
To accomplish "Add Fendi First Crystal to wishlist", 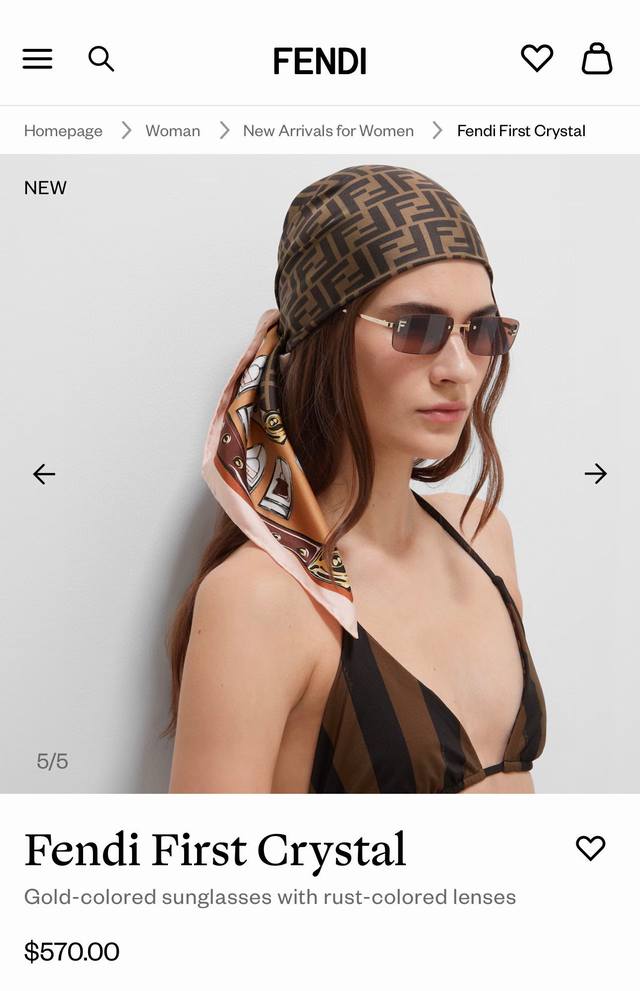I will coord(591,848).
